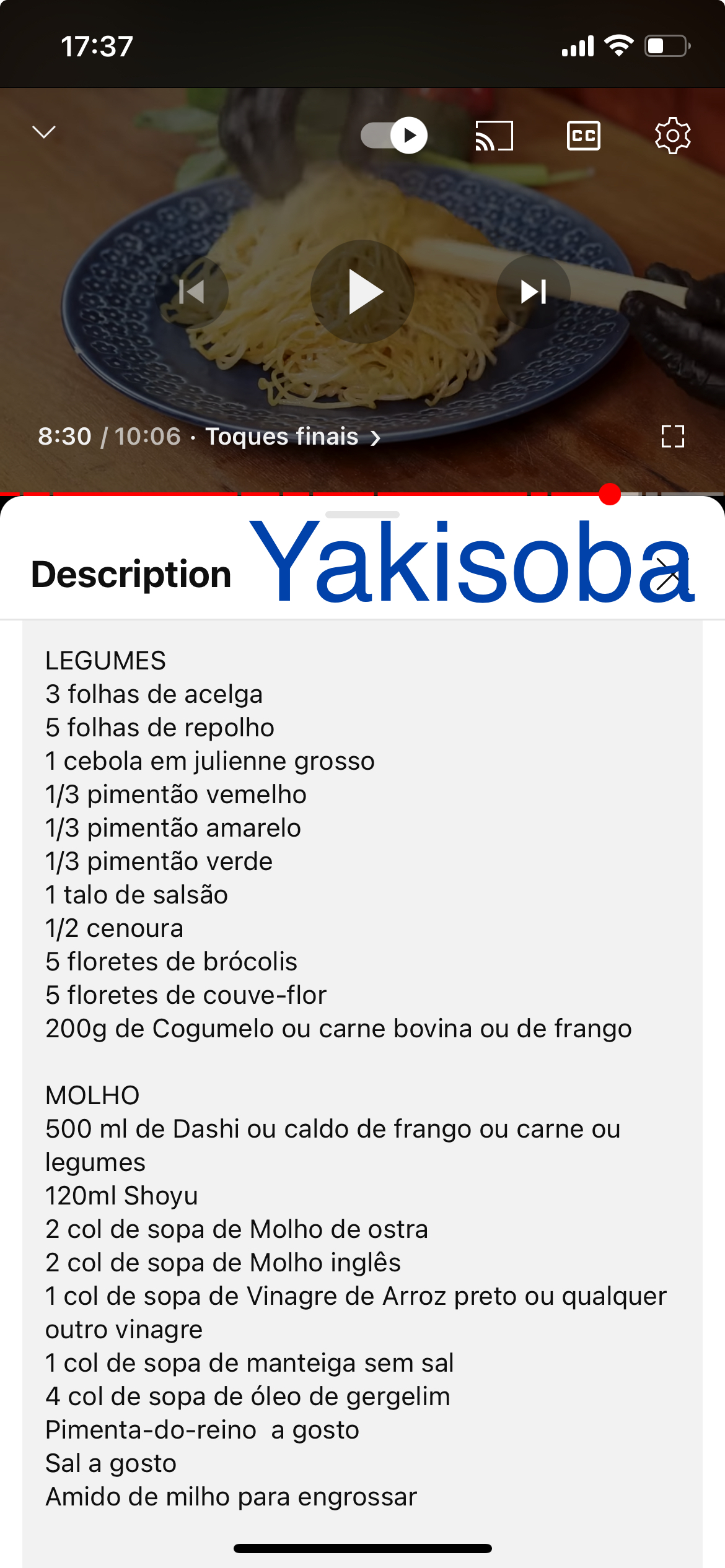Tap the 8:30 timestamp text

tap(64, 437)
